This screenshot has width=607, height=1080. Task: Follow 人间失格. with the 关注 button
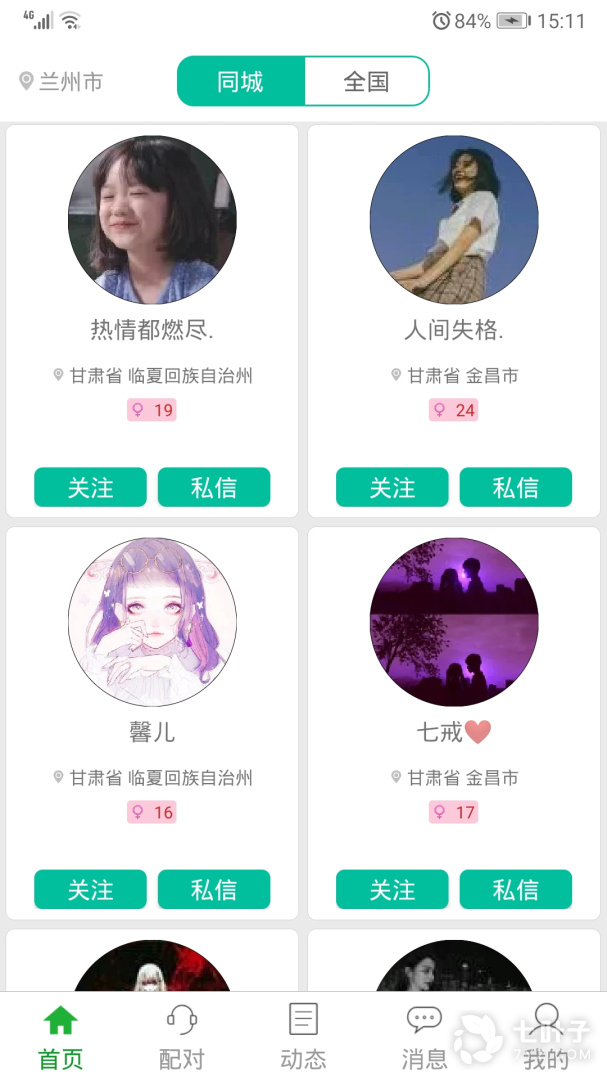(x=392, y=487)
